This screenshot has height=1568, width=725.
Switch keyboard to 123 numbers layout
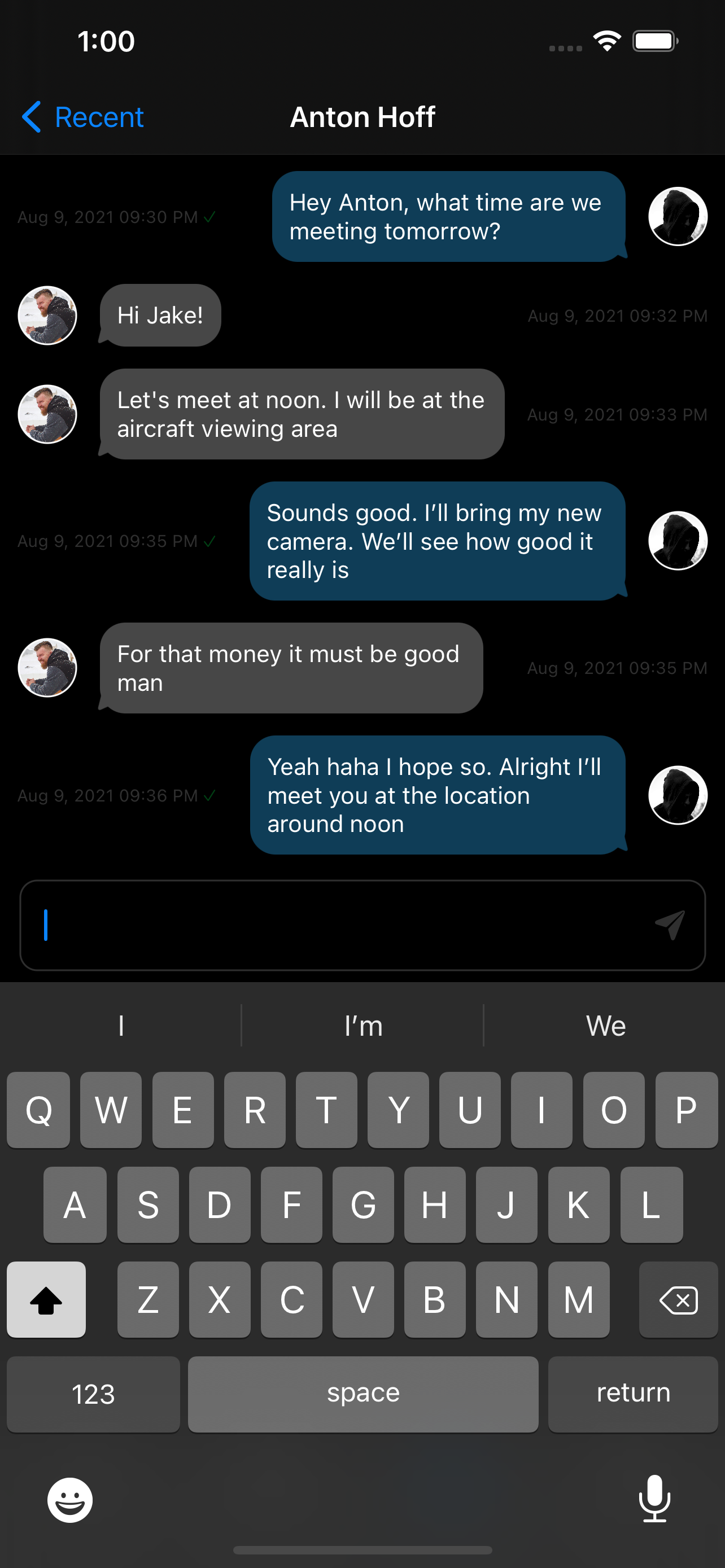93,1394
